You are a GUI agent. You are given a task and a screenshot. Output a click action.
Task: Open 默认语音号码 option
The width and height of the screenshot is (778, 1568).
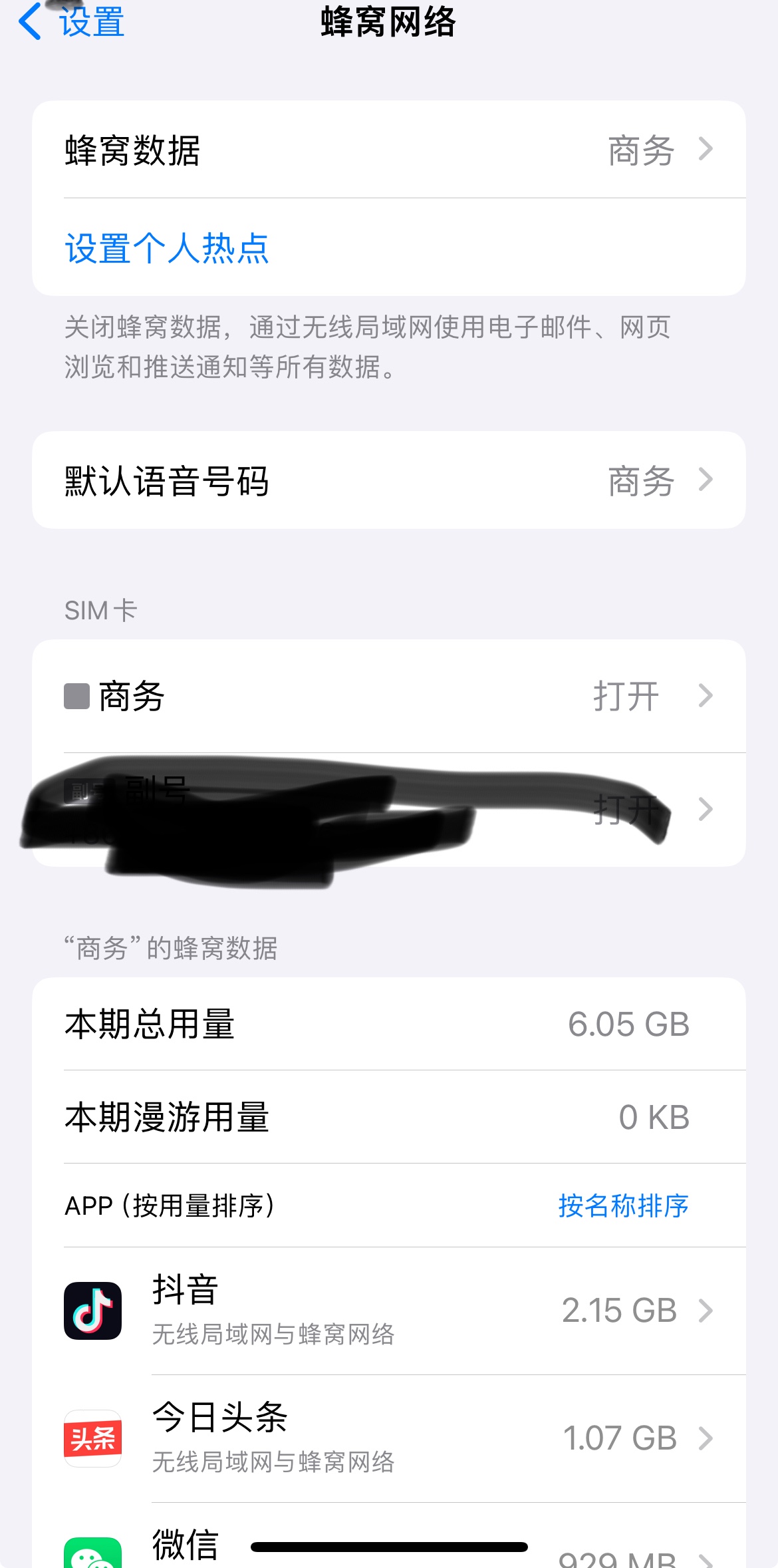[388, 480]
